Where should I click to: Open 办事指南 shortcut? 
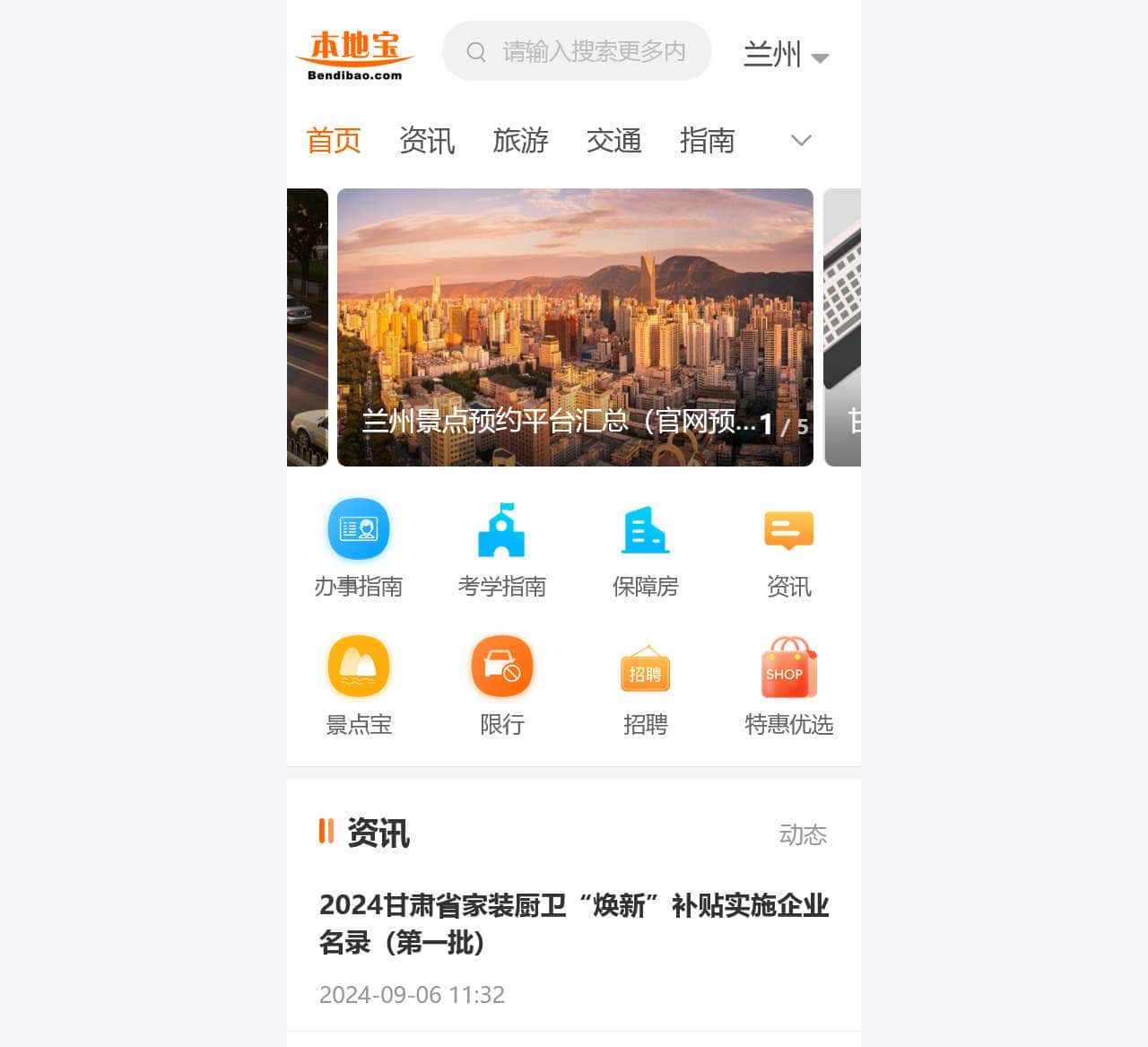(359, 548)
